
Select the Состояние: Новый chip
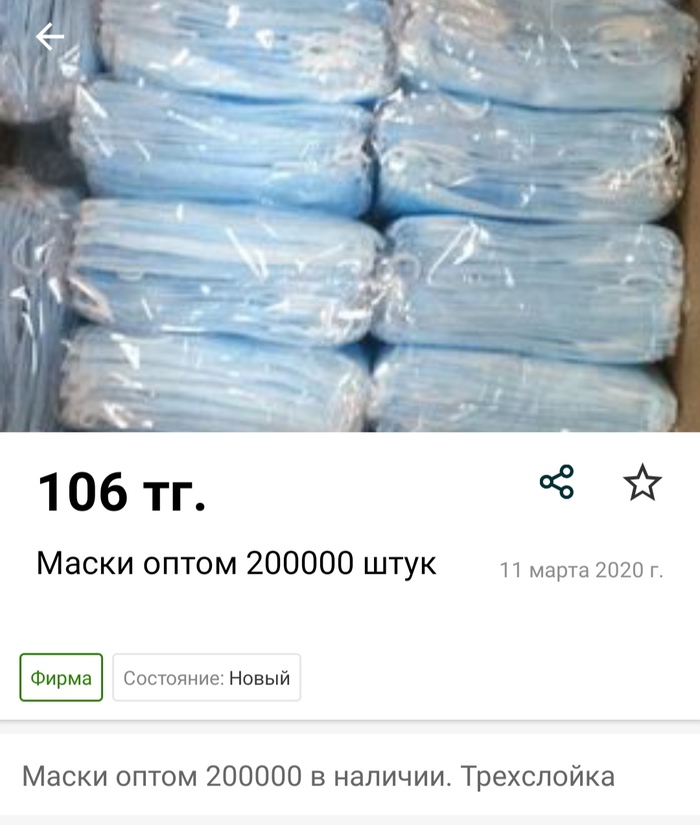tap(206, 678)
